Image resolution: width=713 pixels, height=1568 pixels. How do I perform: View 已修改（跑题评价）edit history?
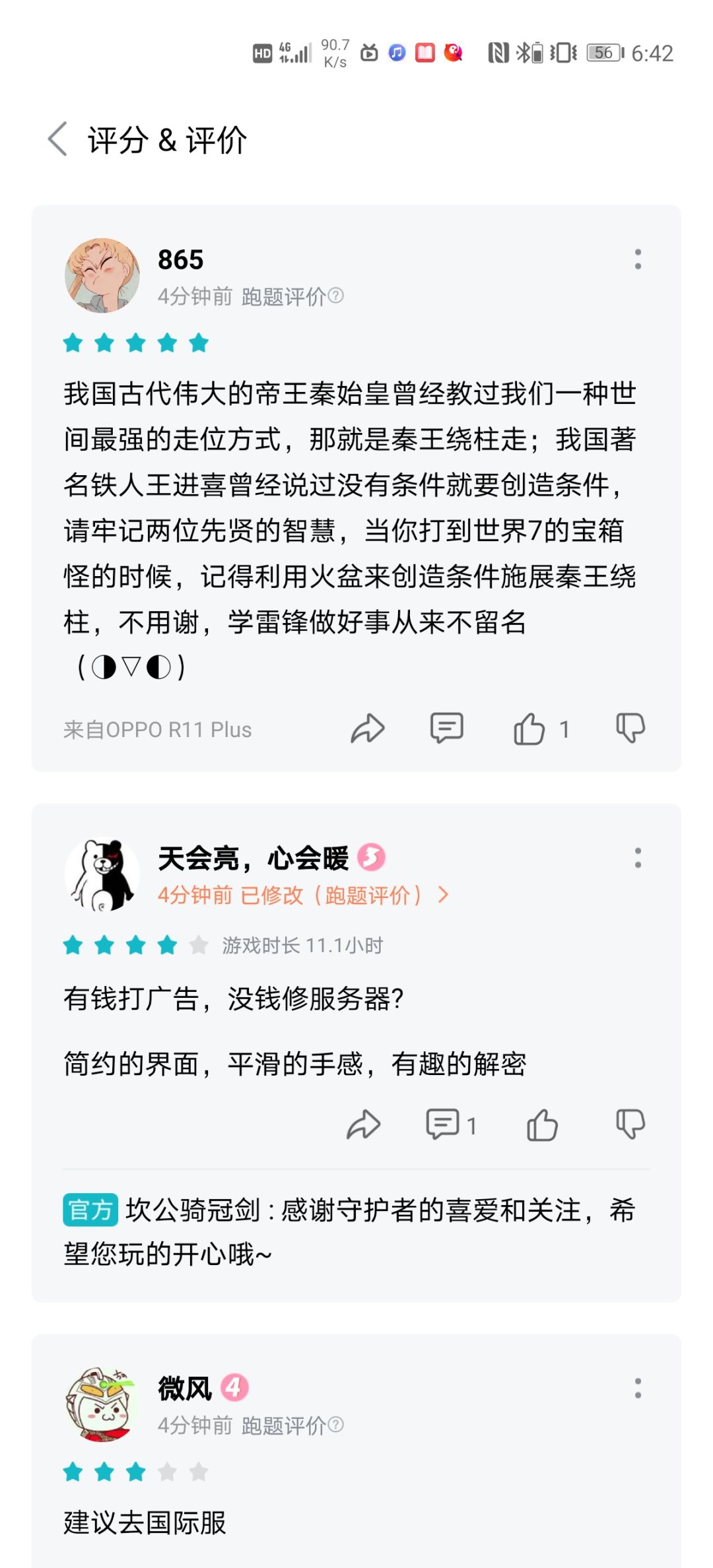pos(304,895)
